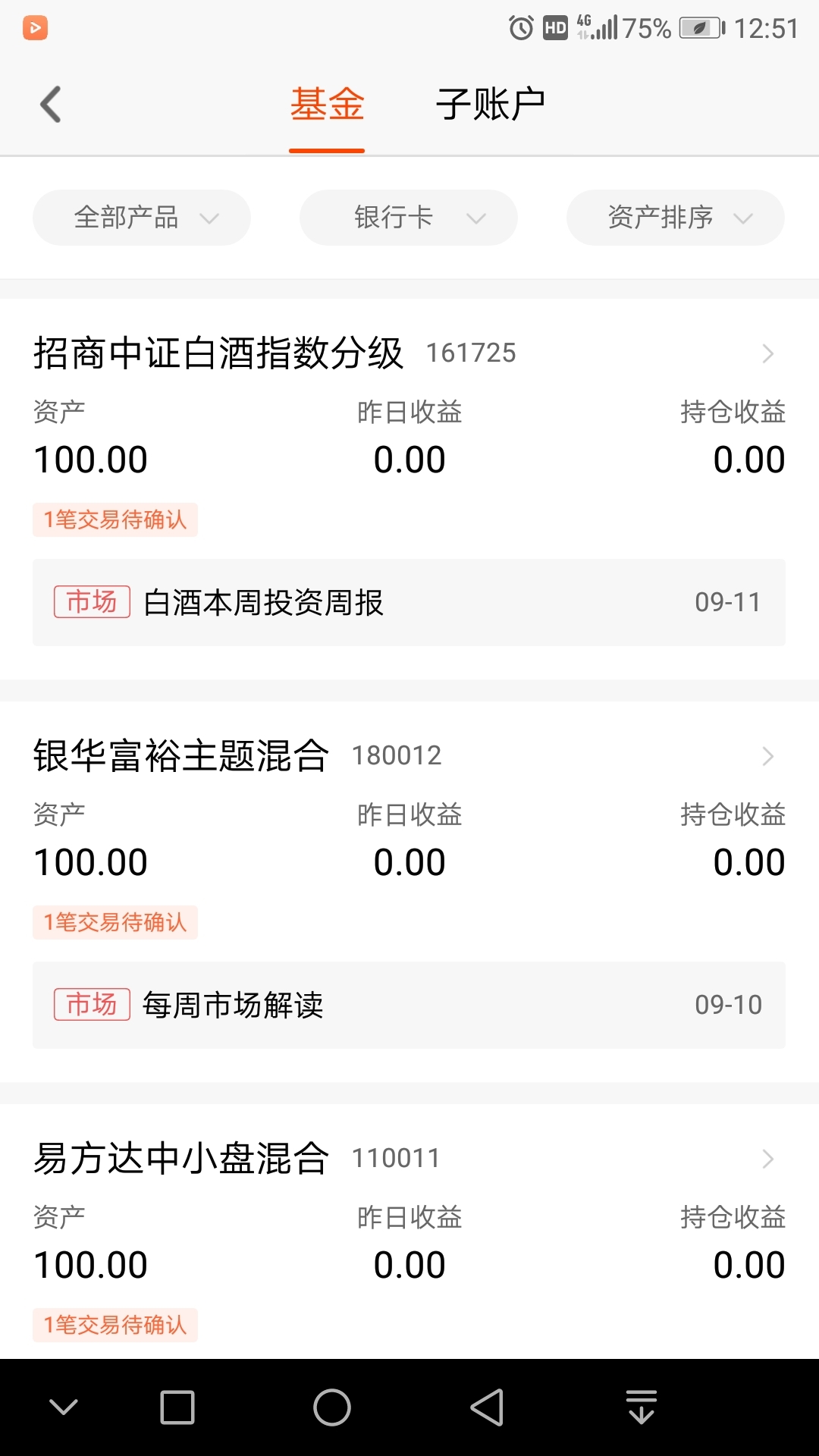The width and height of the screenshot is (819, 1456).
Task: Switch to the 子账户 tab
Action: click(x=491, y=105)
